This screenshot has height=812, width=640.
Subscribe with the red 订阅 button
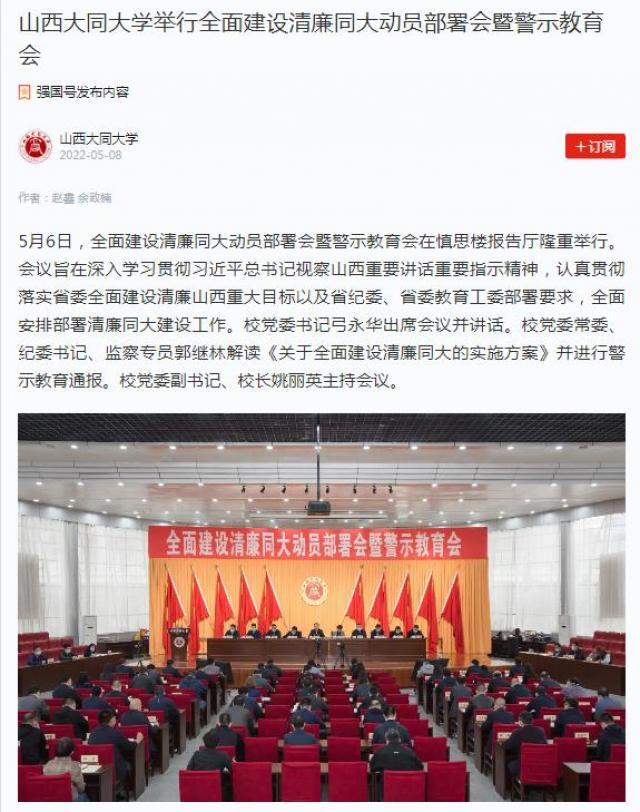click(x=595, y=146)
